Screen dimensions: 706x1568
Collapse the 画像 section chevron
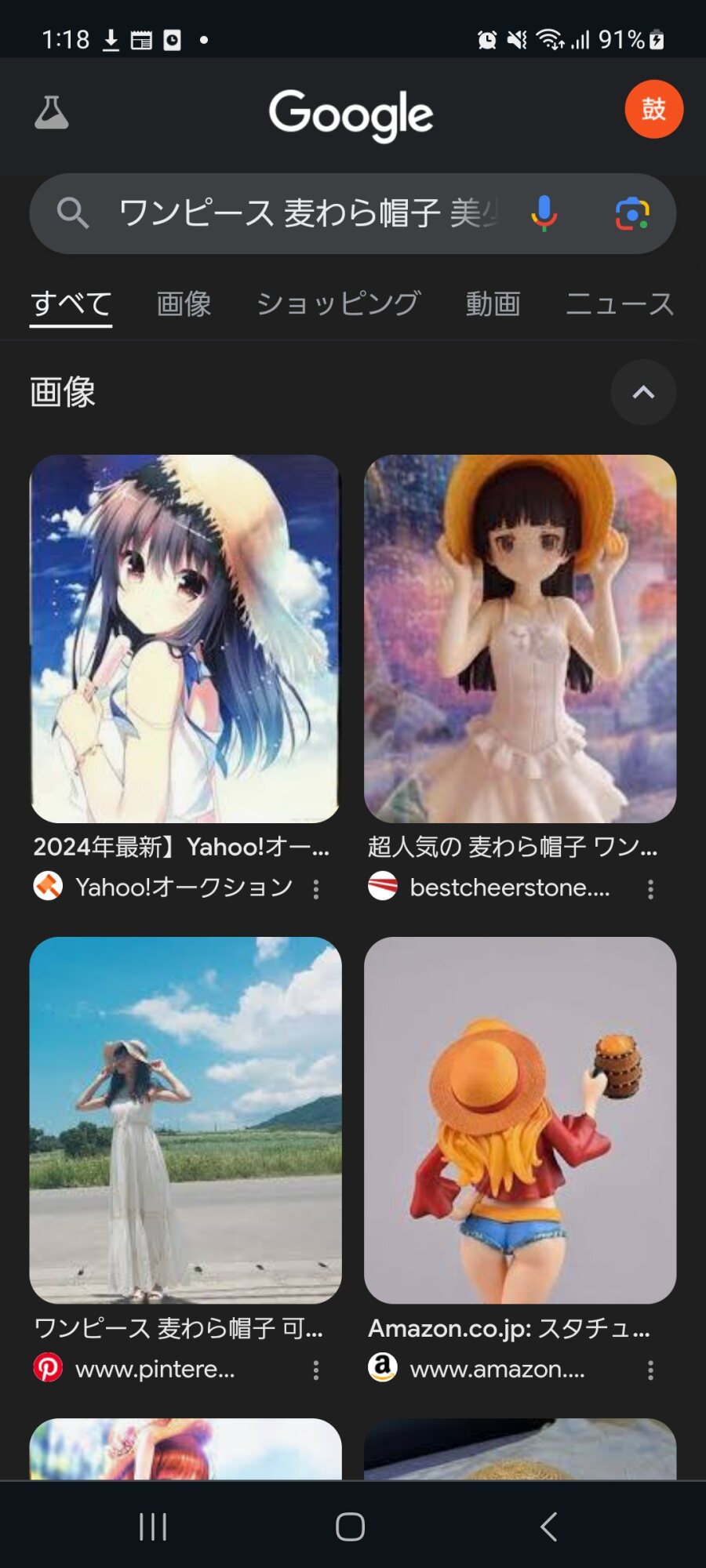pos(643,392)
